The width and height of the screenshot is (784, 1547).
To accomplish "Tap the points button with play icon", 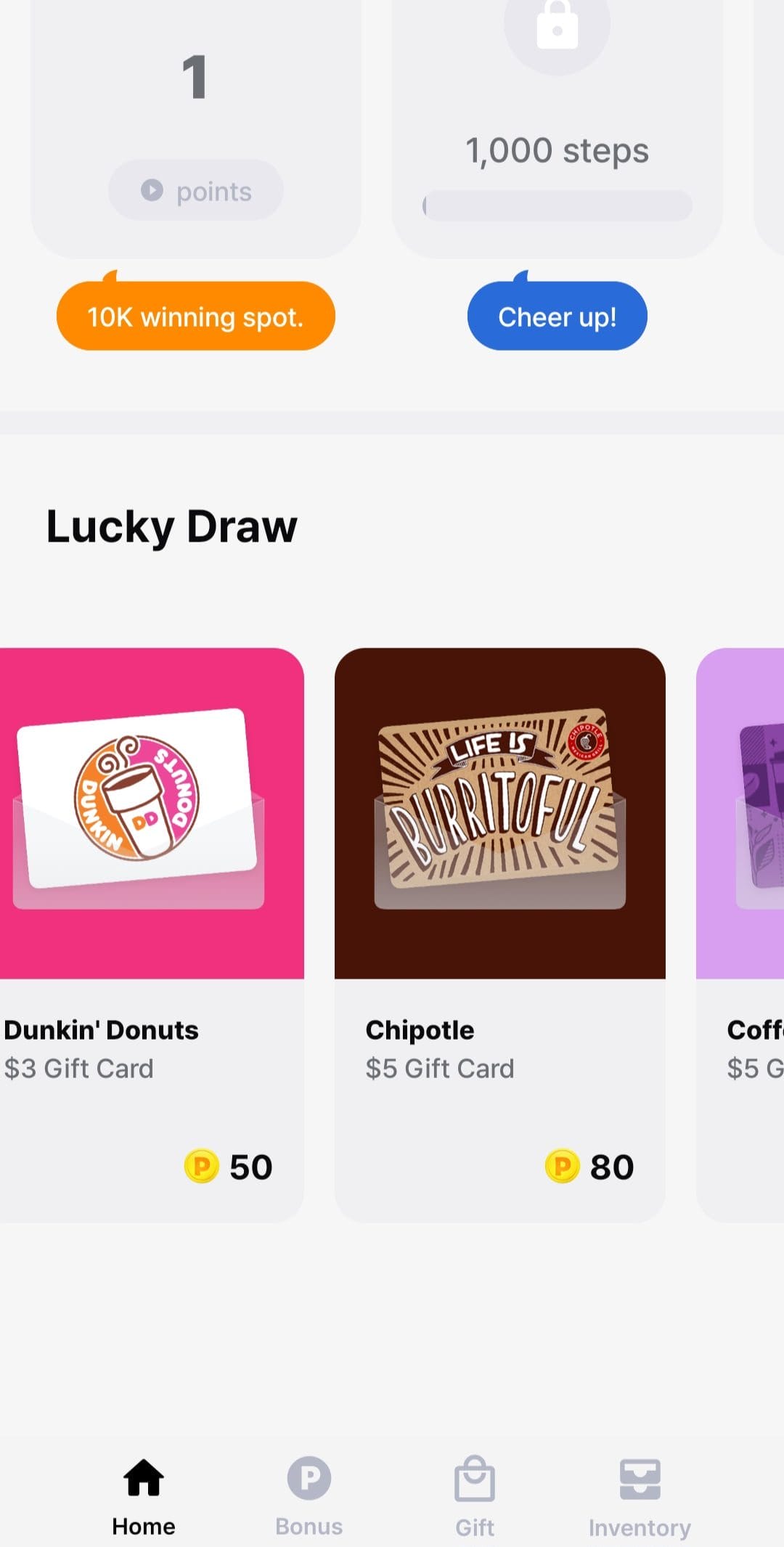I will tap(195, 190).
